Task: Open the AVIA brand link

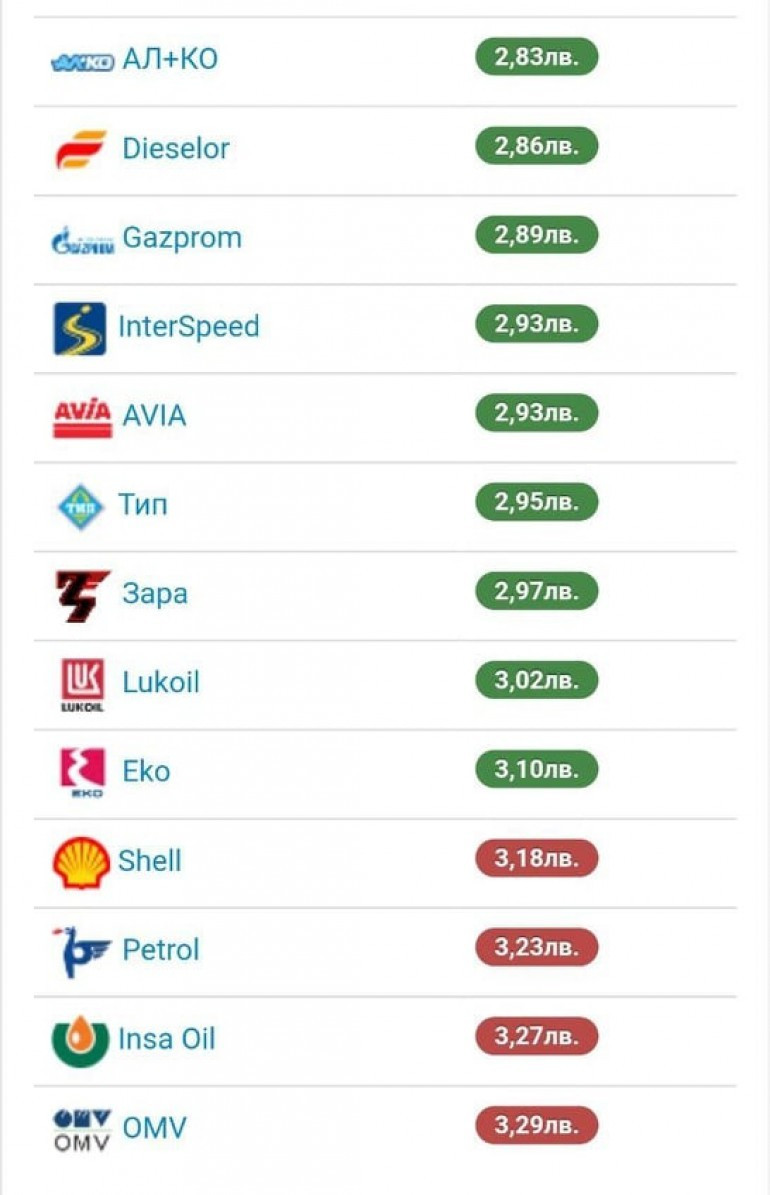Action: (154, 416)
